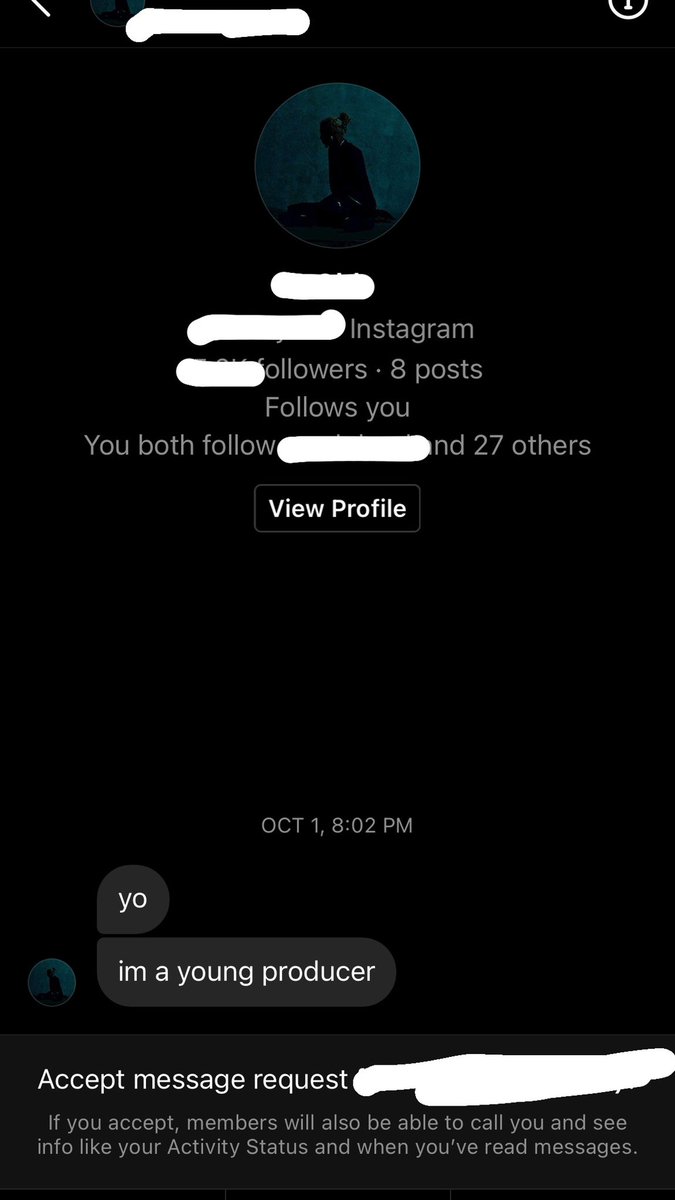Tap the small avatar beside the messages
This screenshot has width=675, height=1200.
pos(52,981)
